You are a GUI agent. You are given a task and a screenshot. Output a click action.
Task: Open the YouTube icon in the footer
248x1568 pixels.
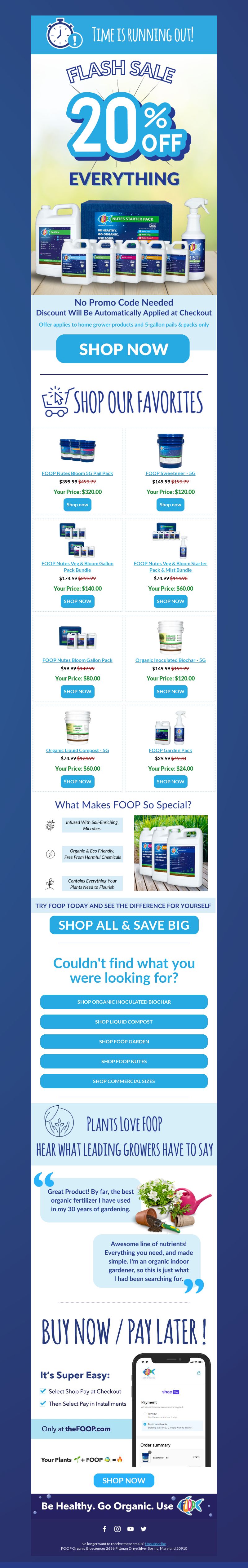[x=131, y=1528]
